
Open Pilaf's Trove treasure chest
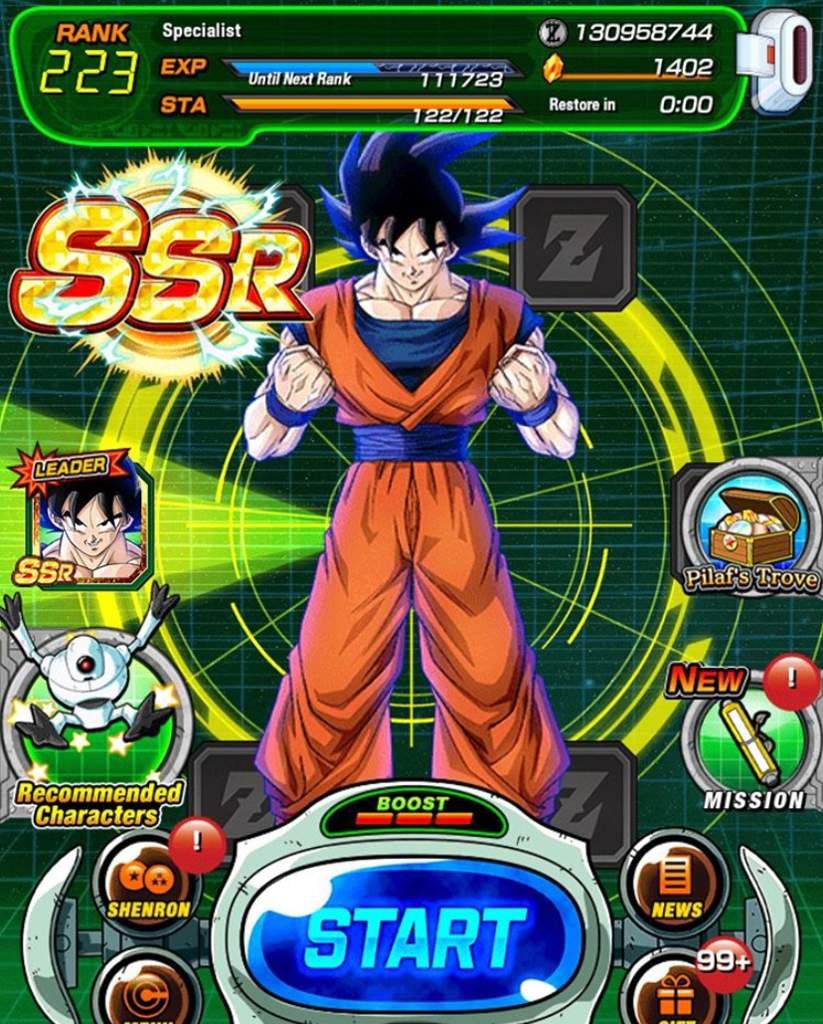pos(752,528)
